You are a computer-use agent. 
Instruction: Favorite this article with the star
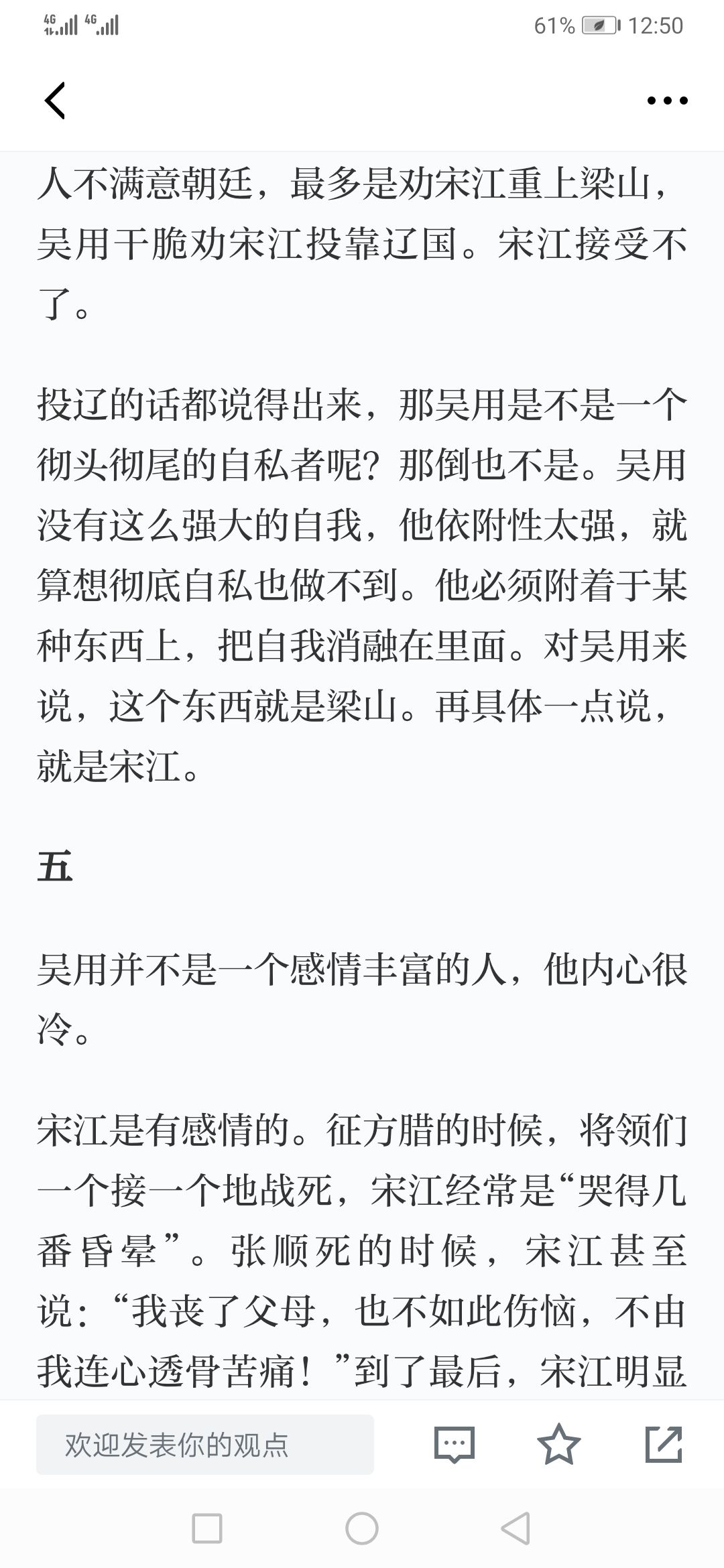click(559, 1443)
